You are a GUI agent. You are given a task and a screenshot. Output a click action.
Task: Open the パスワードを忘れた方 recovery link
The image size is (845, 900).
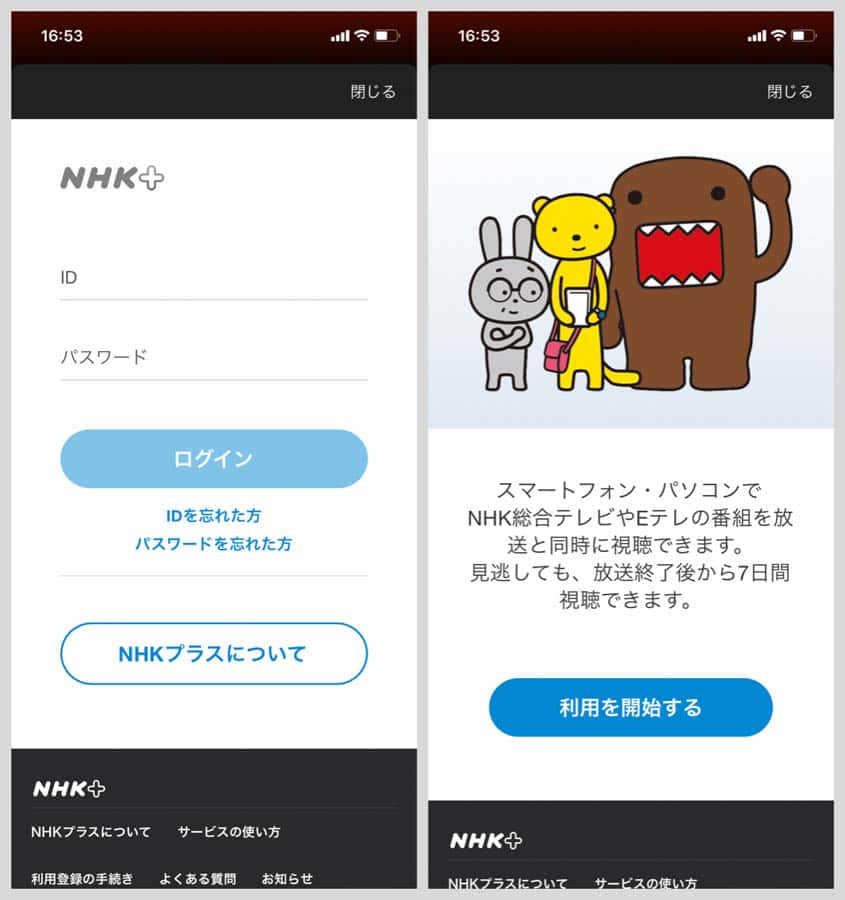(213, 544)
